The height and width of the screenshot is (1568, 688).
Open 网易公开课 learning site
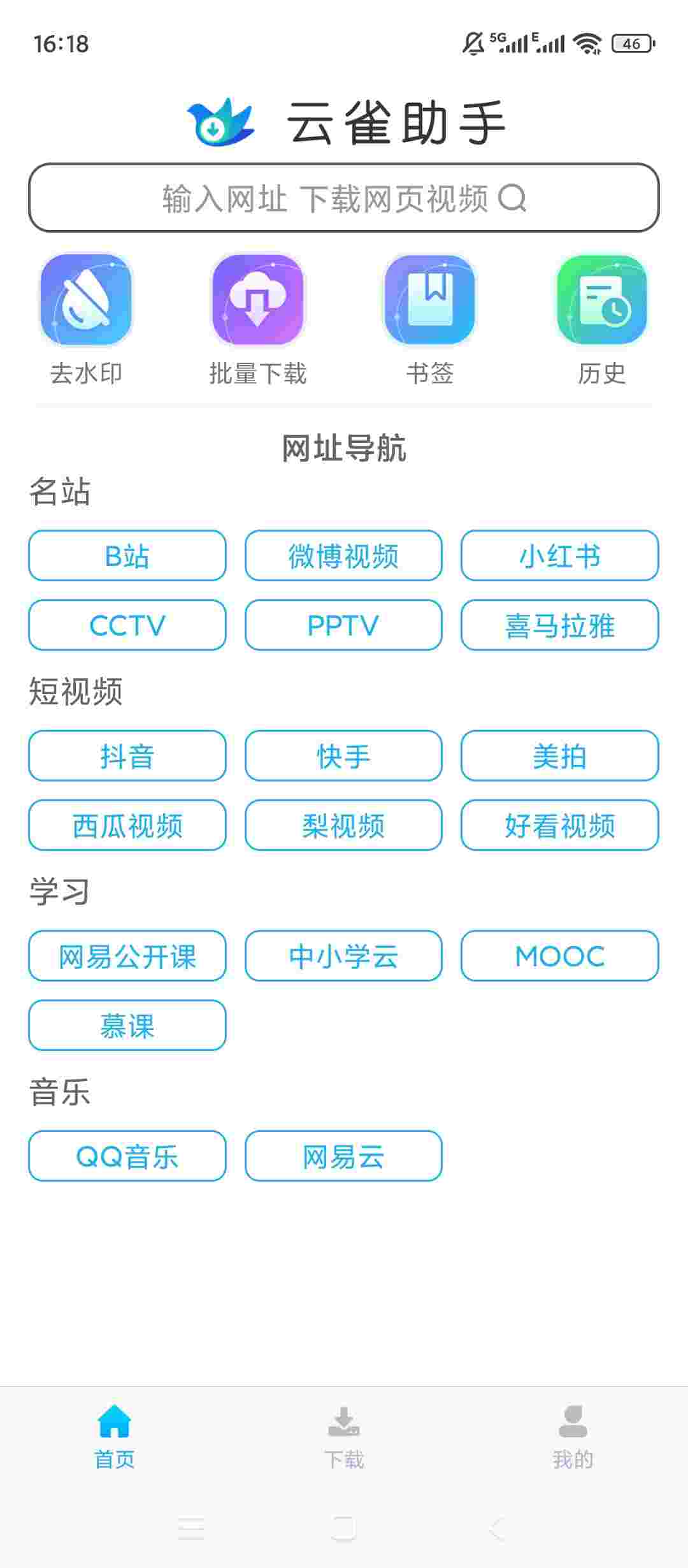pyautogui.click(x=127, y=956)
